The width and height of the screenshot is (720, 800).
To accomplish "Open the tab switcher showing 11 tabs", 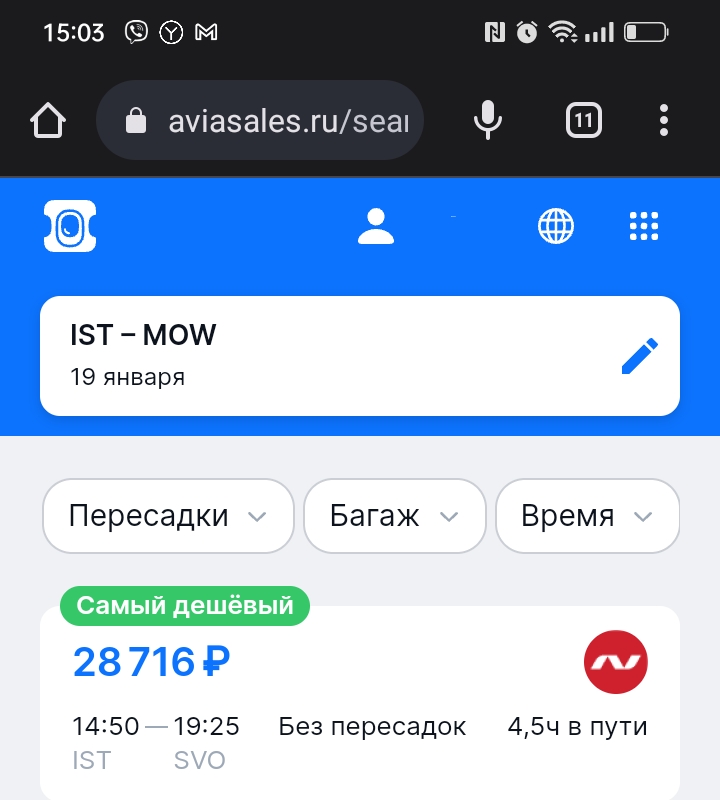I will [584, 122].
